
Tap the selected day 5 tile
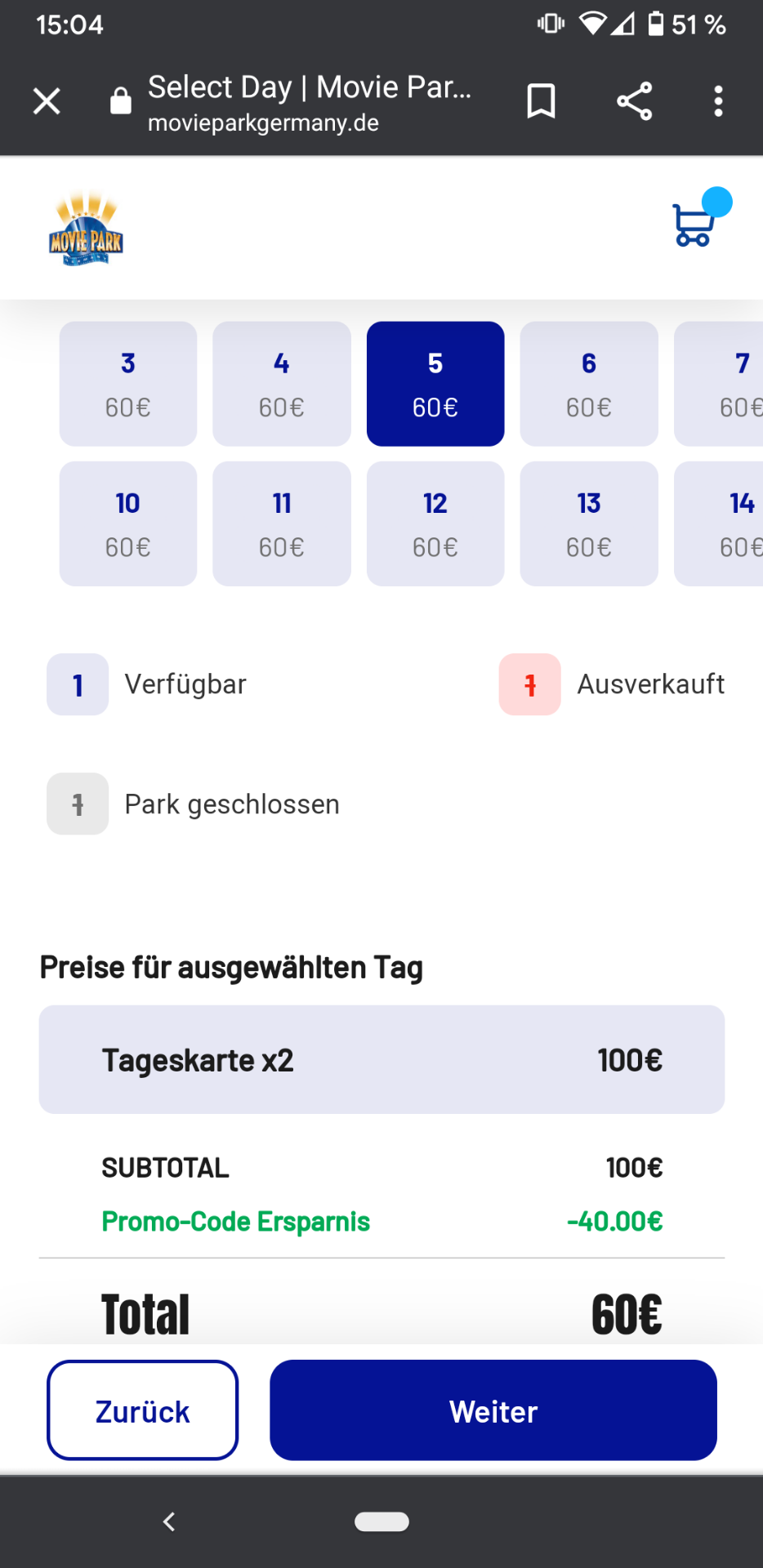coord(435,384)
